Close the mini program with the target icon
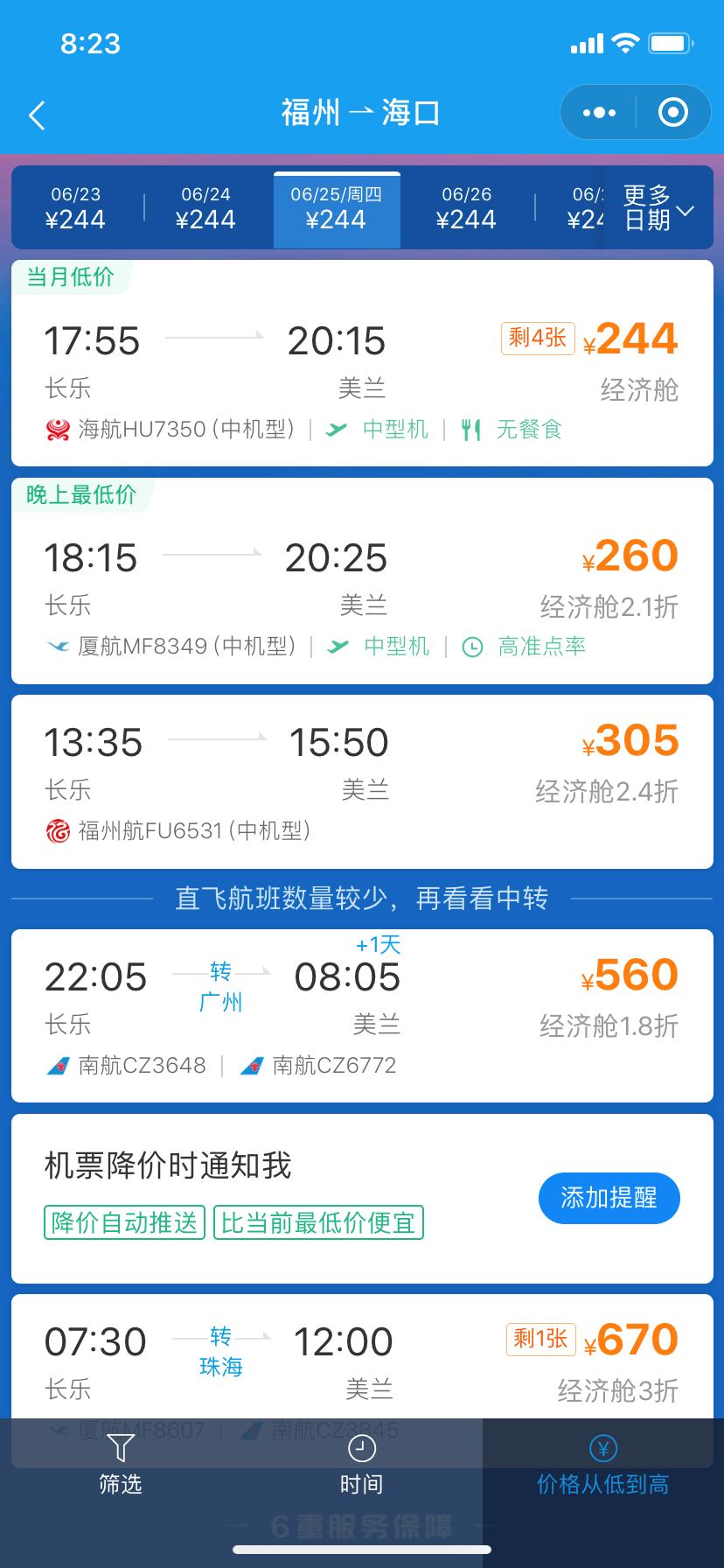This screenshot has height=1568, width=724. pyautogui.click(x=672, y=113)
